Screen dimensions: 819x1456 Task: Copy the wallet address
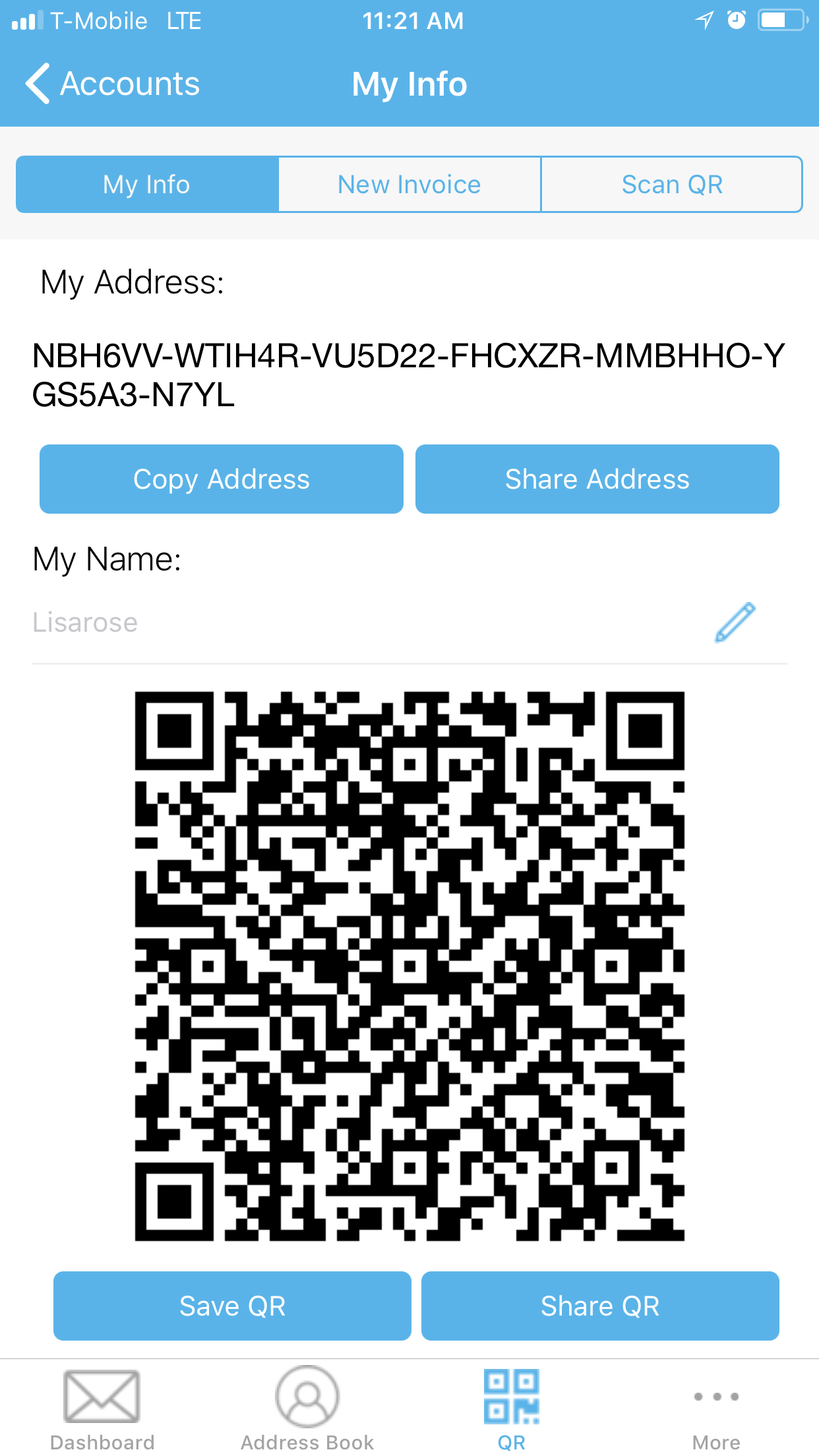point(222,479)
